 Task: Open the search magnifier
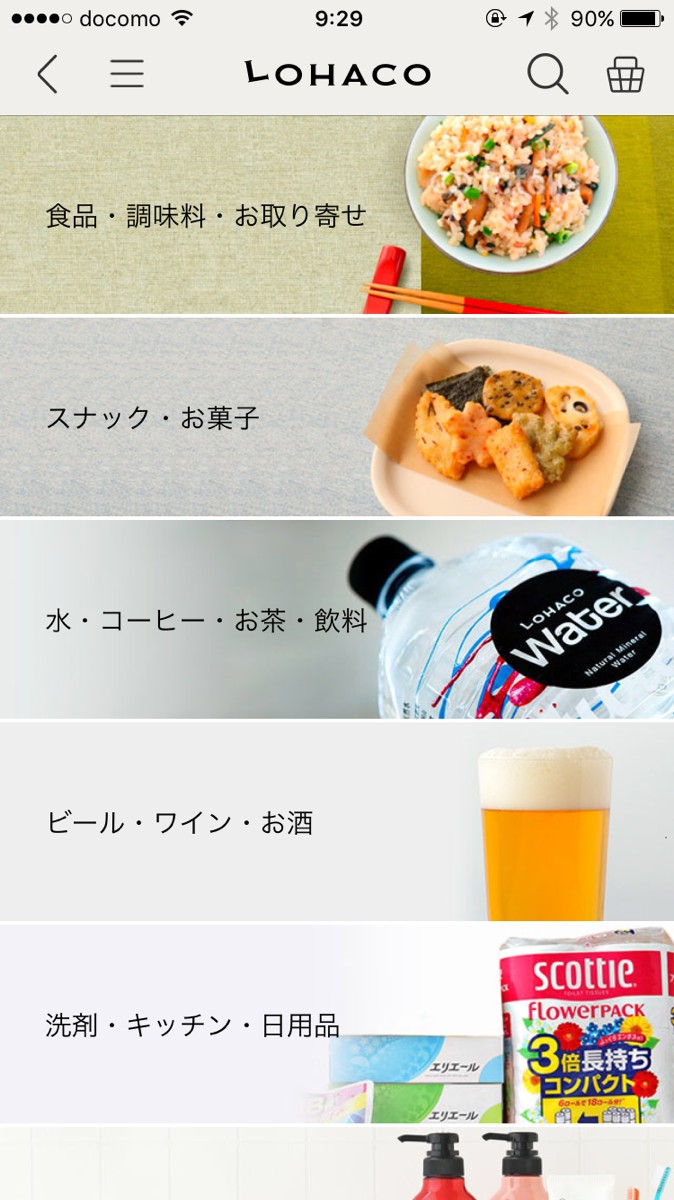(x=547, y=74)
